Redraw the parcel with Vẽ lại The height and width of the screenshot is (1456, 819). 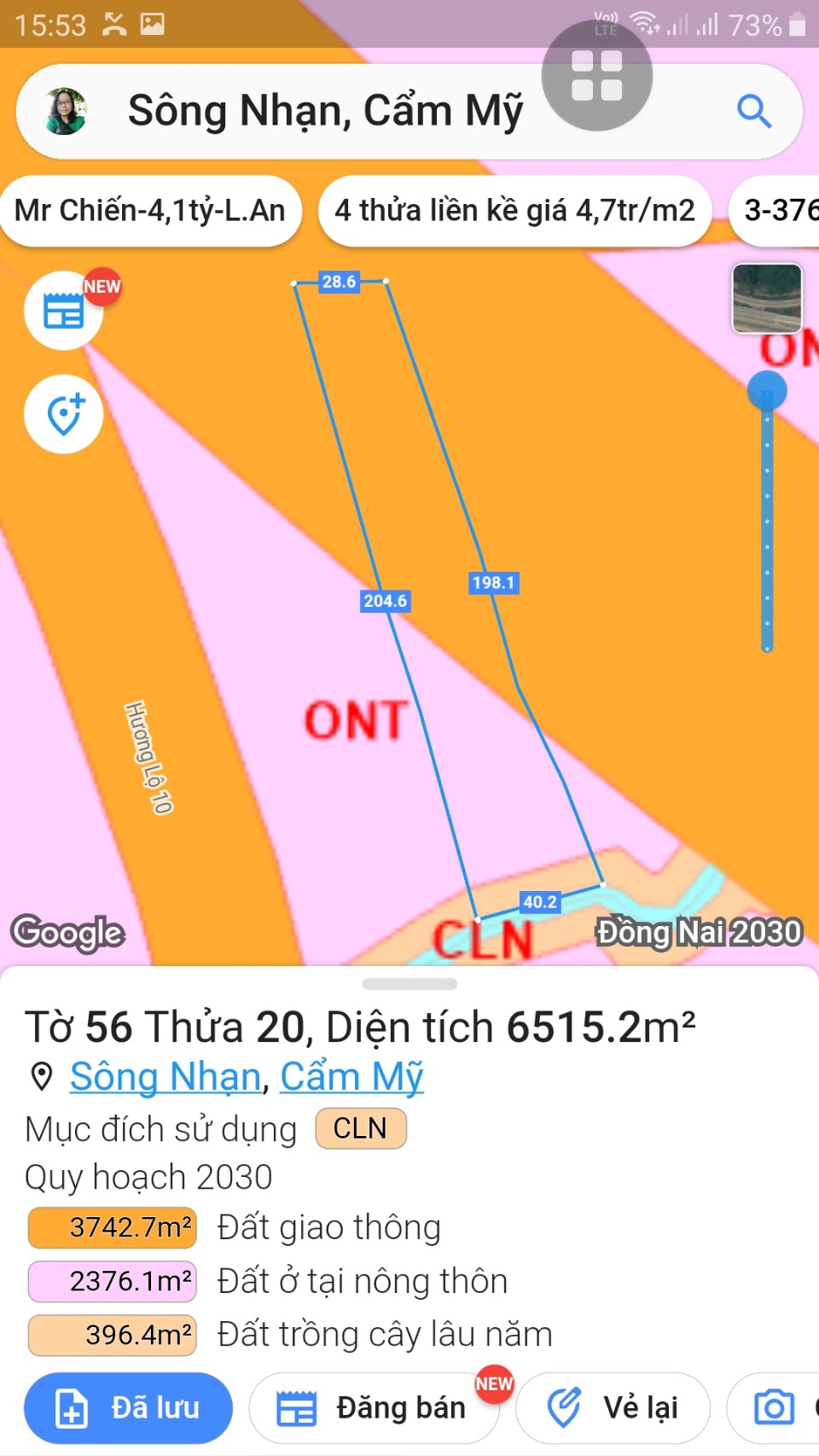click(x=613, y=1407)
